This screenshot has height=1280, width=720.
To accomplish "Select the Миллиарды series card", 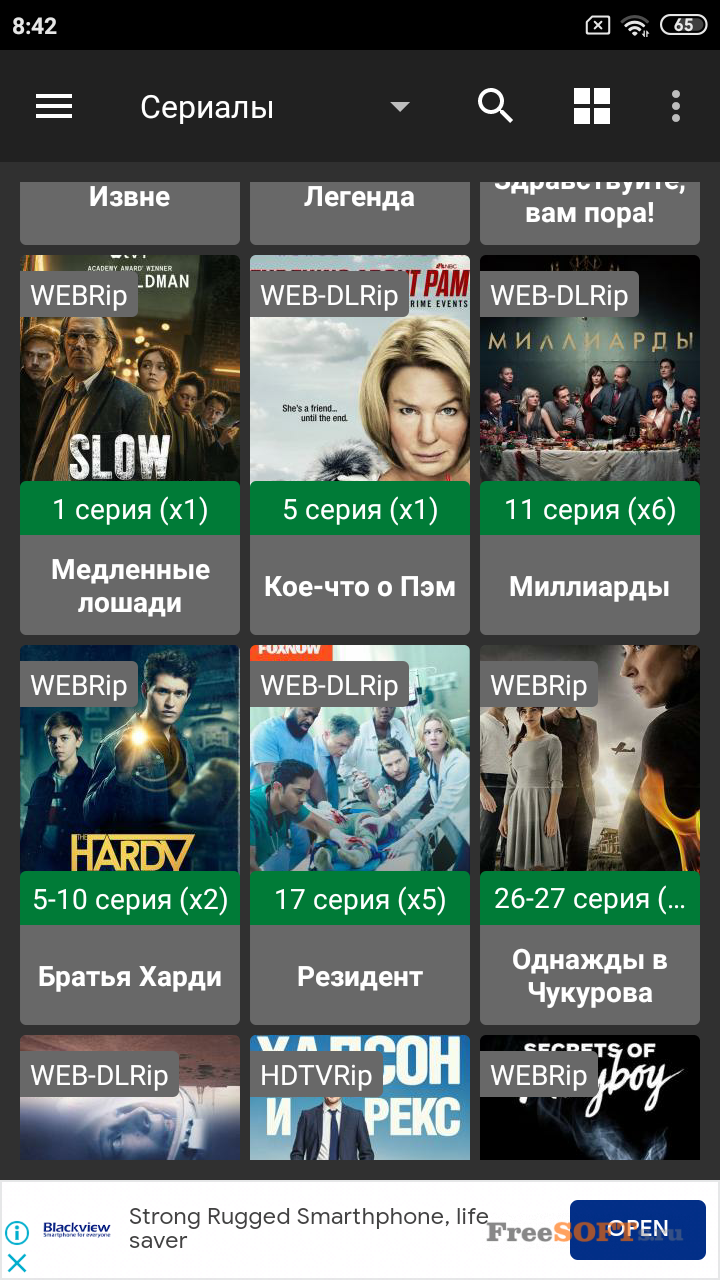I will click(x=590, y=445).
